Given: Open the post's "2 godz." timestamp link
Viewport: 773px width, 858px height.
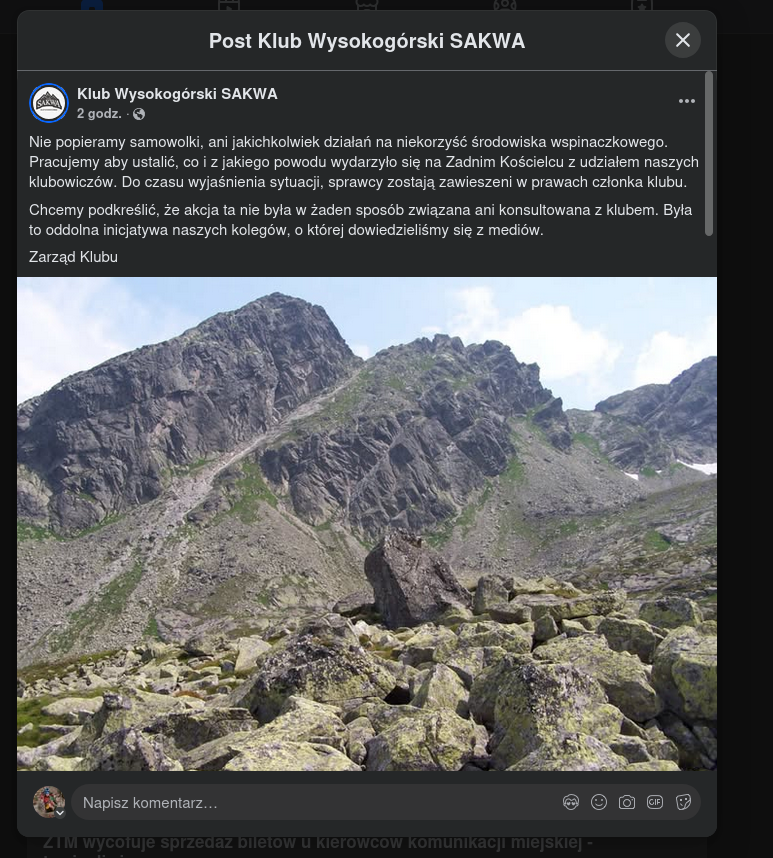Looking at the screenshot, I should [x=98, y=114].
